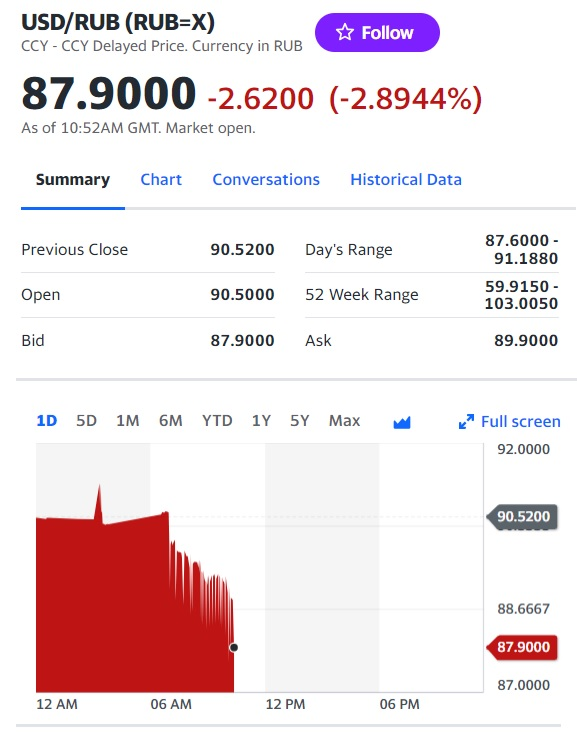
Task: Expand chart to Full screen
Action: click(510, 422)
